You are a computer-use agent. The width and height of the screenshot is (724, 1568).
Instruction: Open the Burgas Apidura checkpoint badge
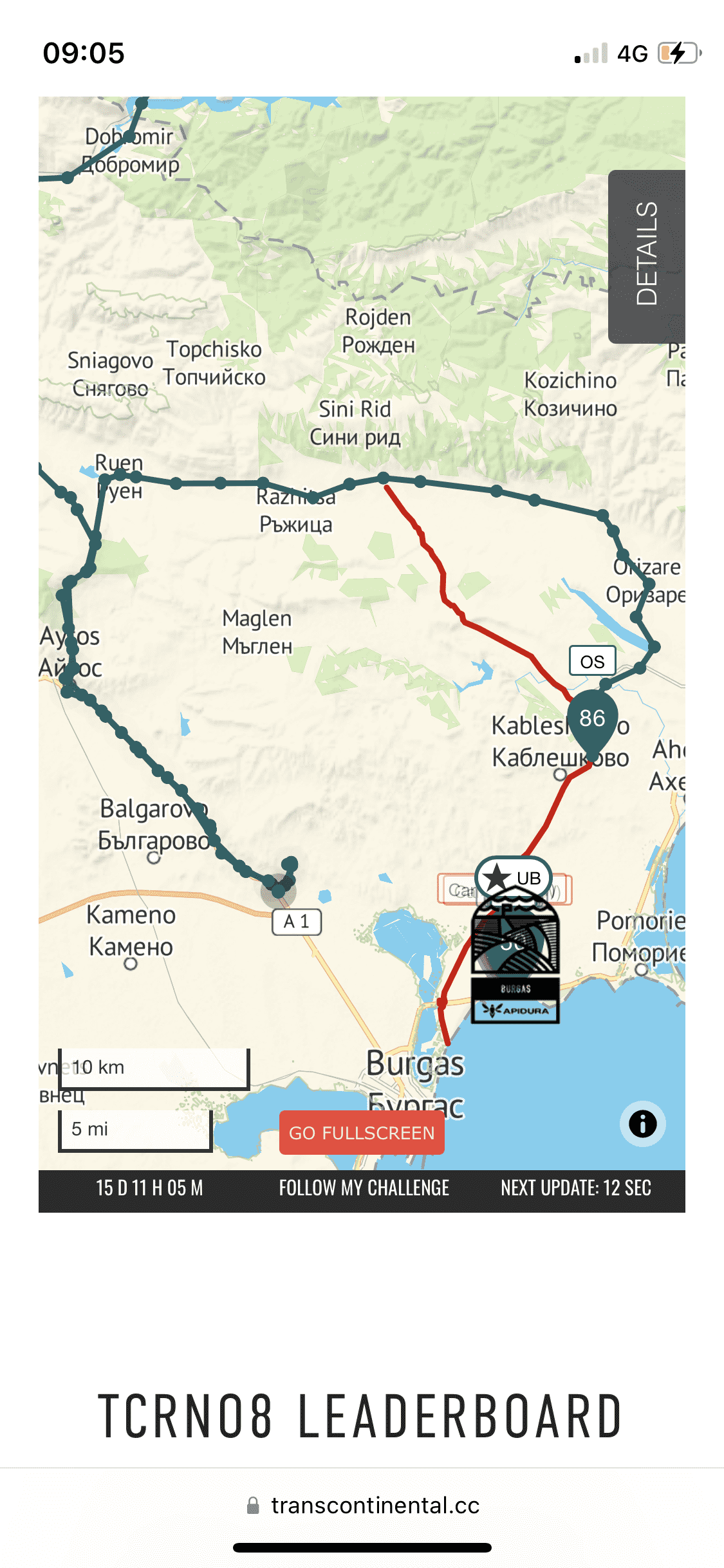click(515, 959)
